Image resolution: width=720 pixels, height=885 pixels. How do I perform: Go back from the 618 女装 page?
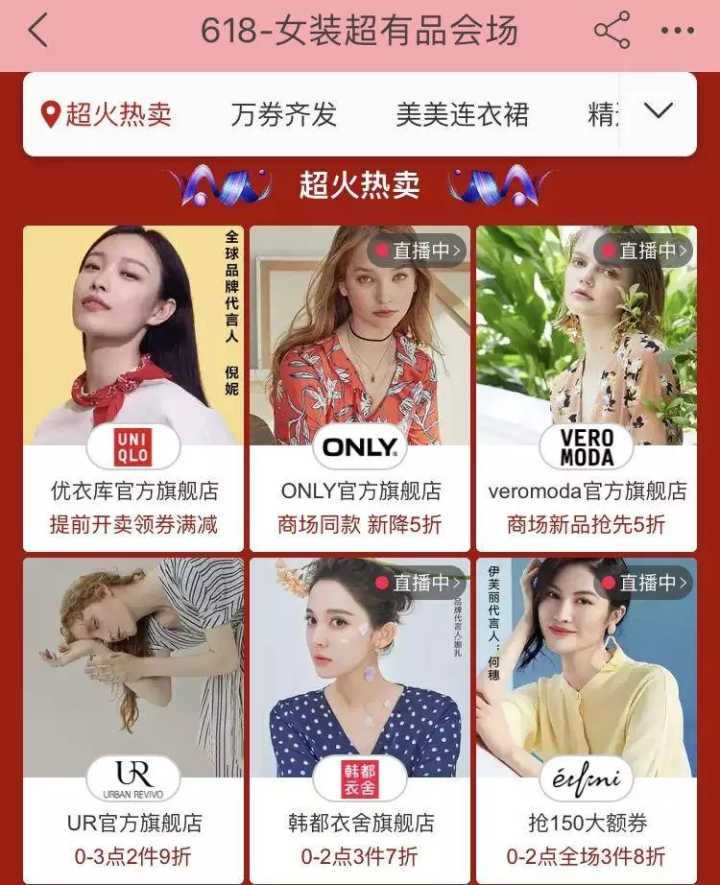pos(38,32)
